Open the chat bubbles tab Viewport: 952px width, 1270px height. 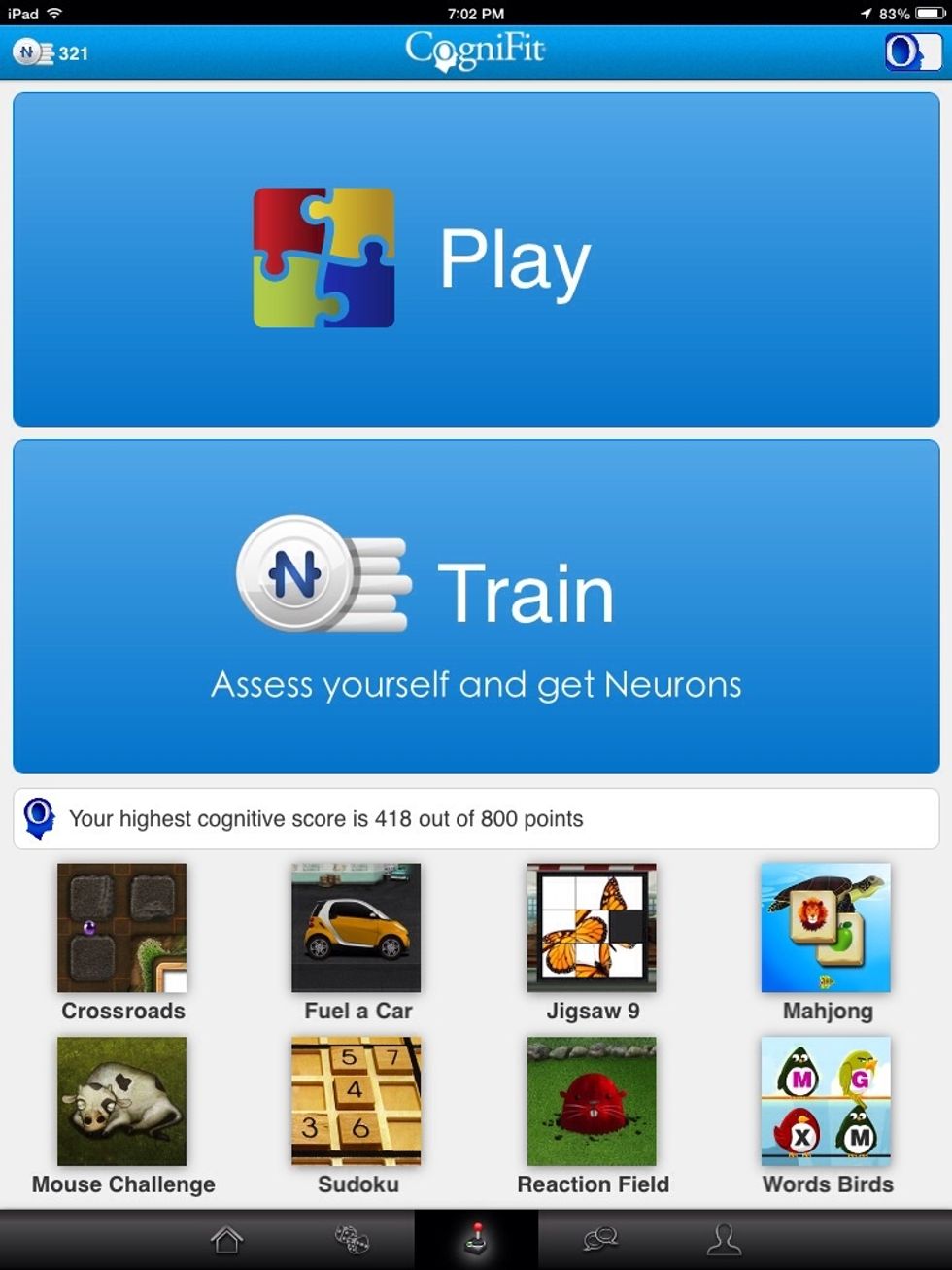pos(600,1240)
